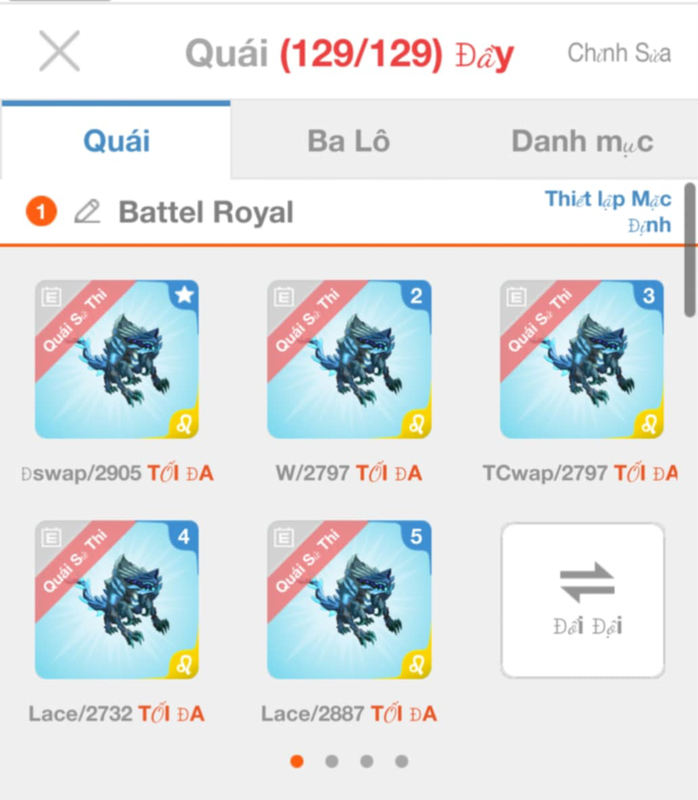
Task: Open the Danh mục tab
Action: 582,141
